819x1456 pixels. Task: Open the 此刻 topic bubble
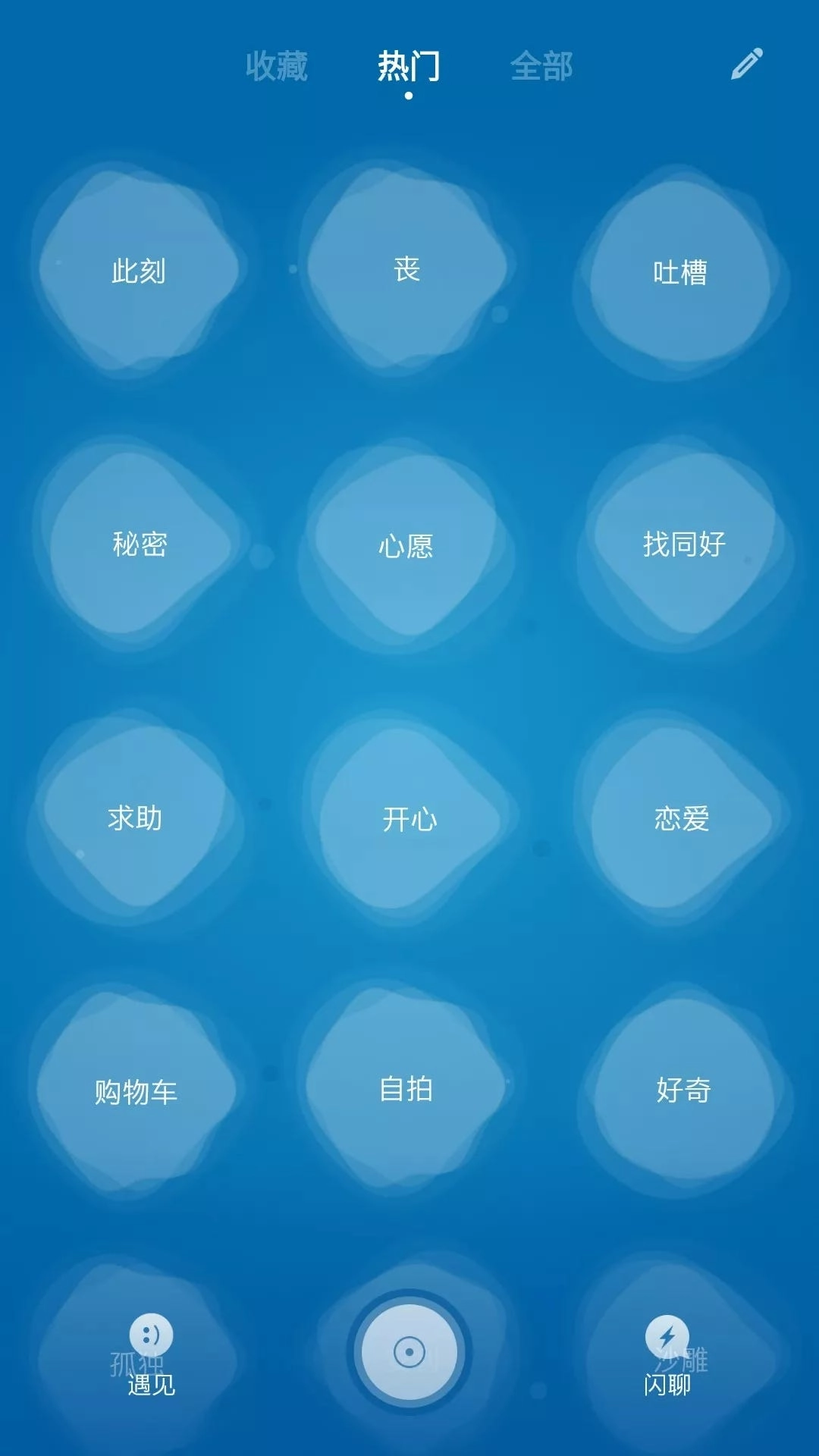[x=138, y=271]
